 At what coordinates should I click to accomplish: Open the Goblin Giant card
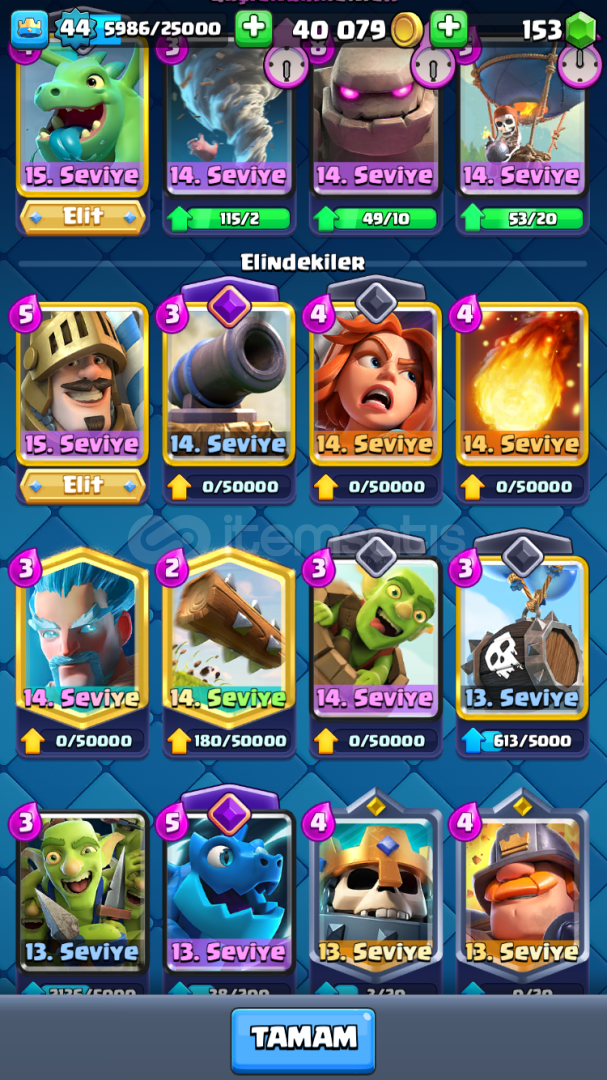click(375, 638)
